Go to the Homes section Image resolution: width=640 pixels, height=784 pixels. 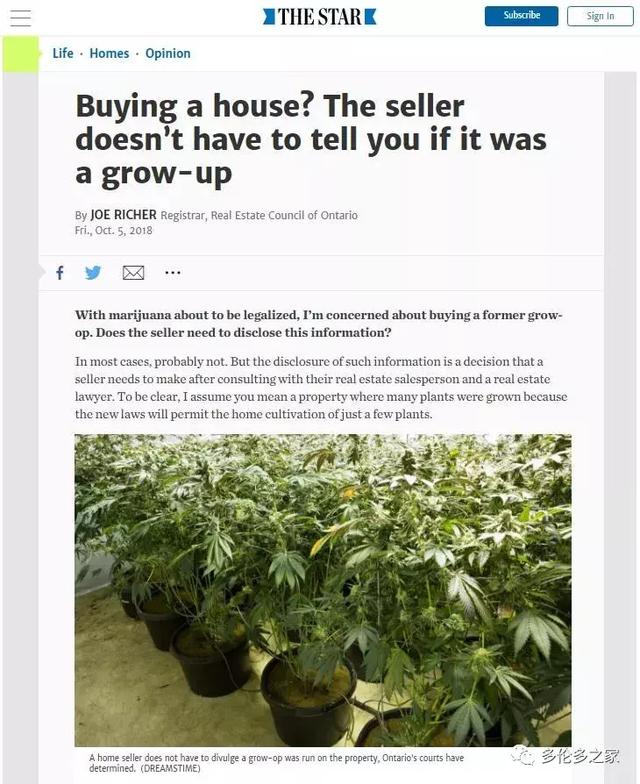(x=109, y=53)
